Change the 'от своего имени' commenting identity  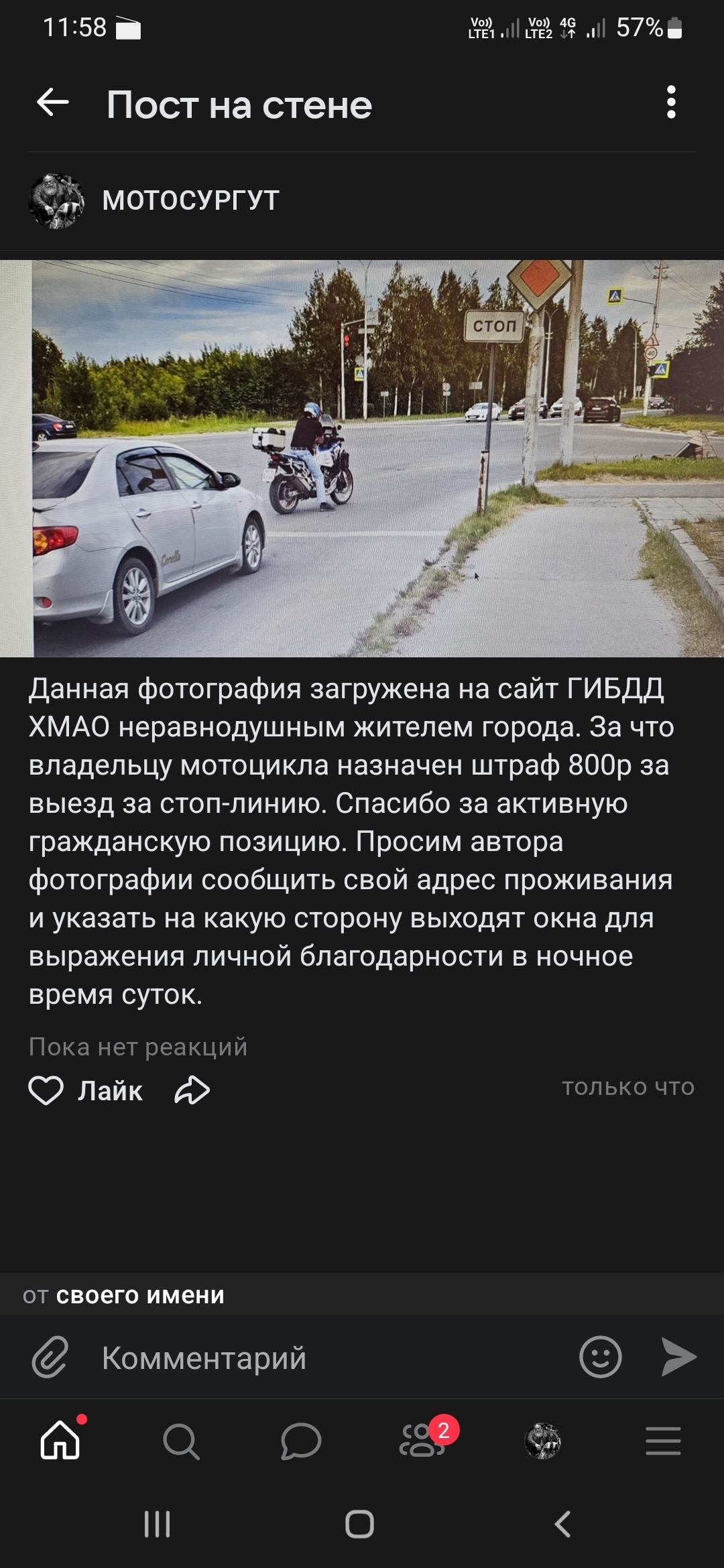tap(124, 1295)
